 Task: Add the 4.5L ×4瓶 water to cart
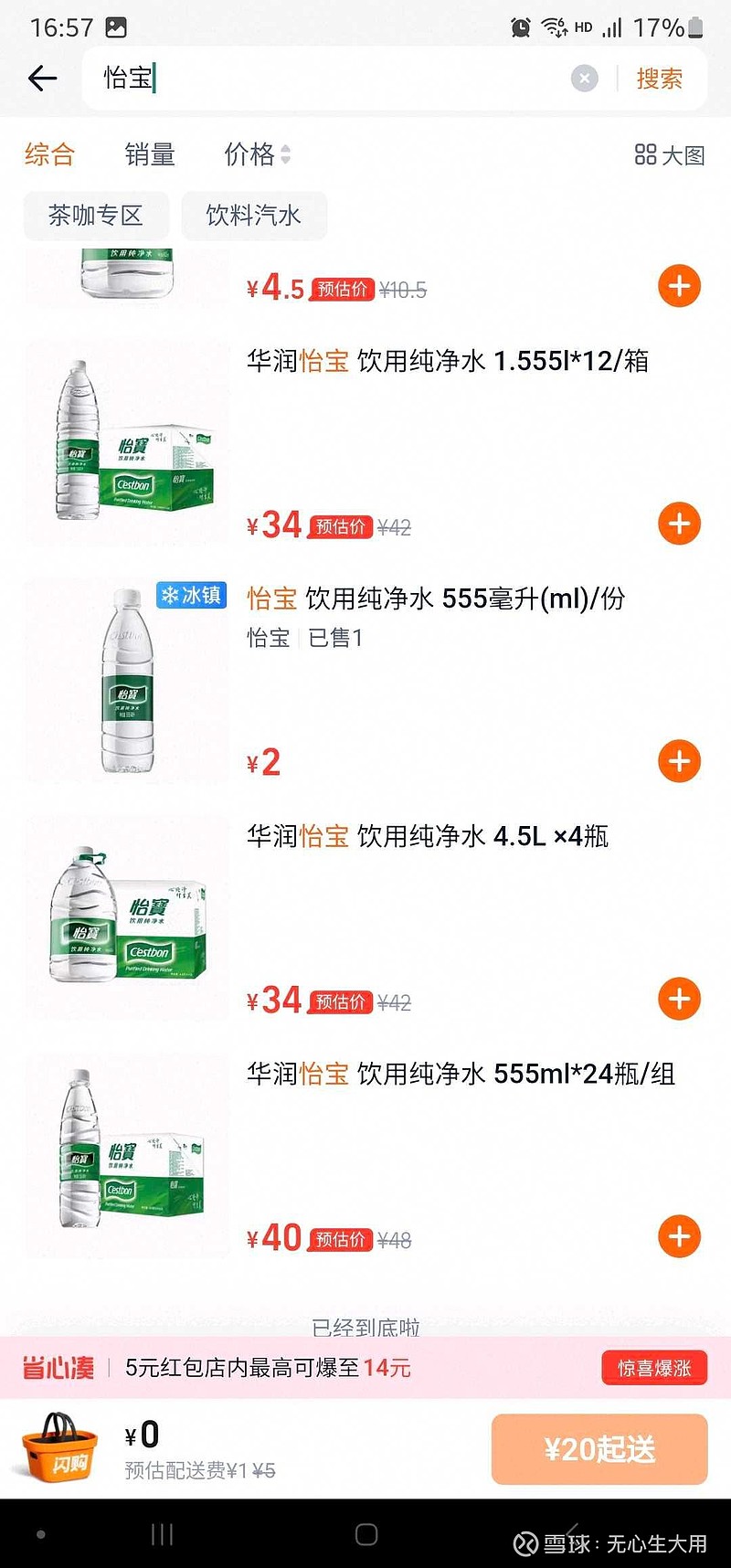(678, 1000)
